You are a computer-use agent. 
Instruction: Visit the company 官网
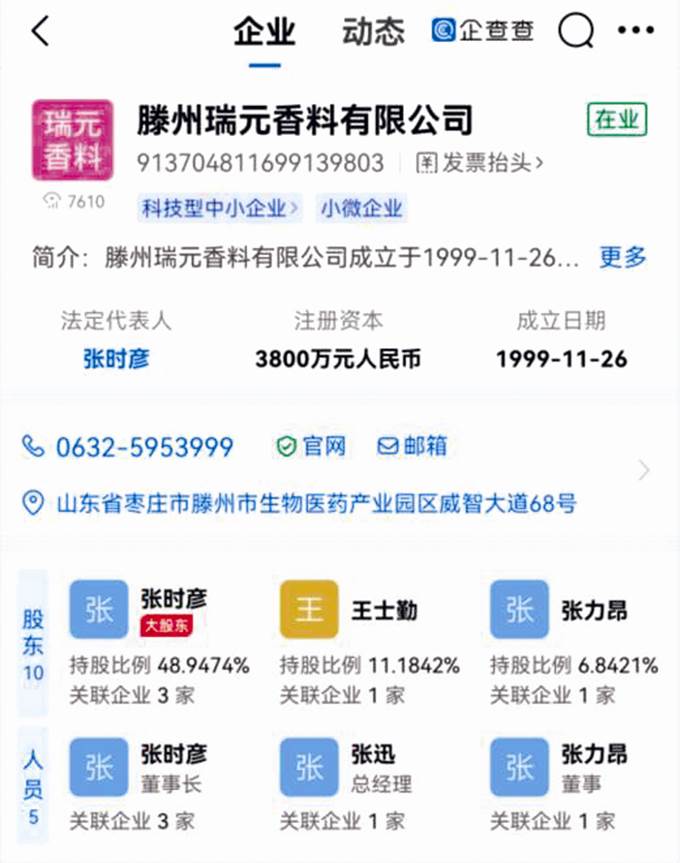pos(311,447)
